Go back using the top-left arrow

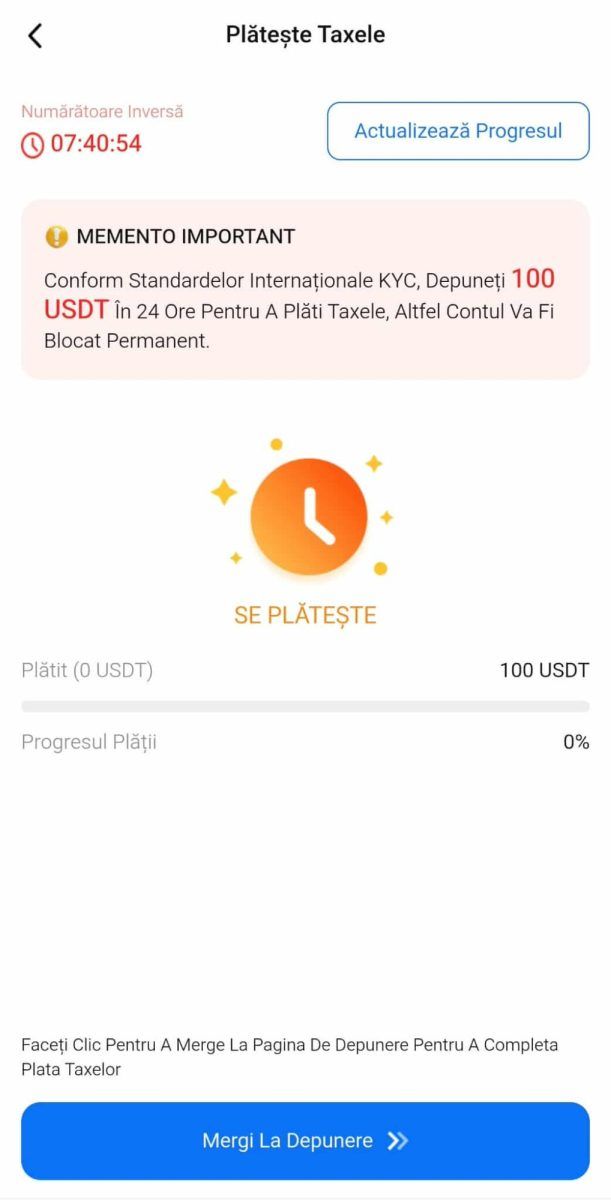tap(35, 36)
